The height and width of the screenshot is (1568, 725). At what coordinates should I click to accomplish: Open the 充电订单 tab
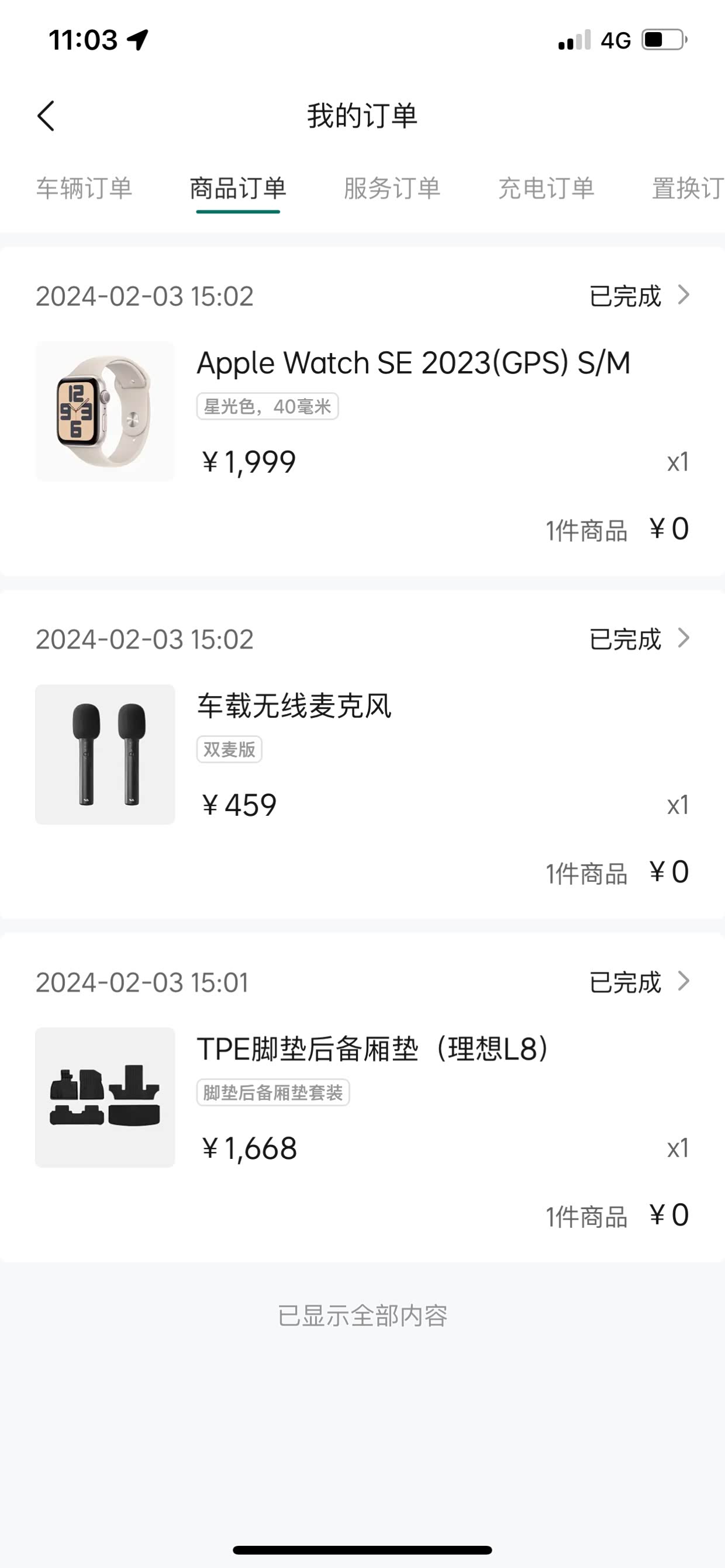[x=546, y=188]
